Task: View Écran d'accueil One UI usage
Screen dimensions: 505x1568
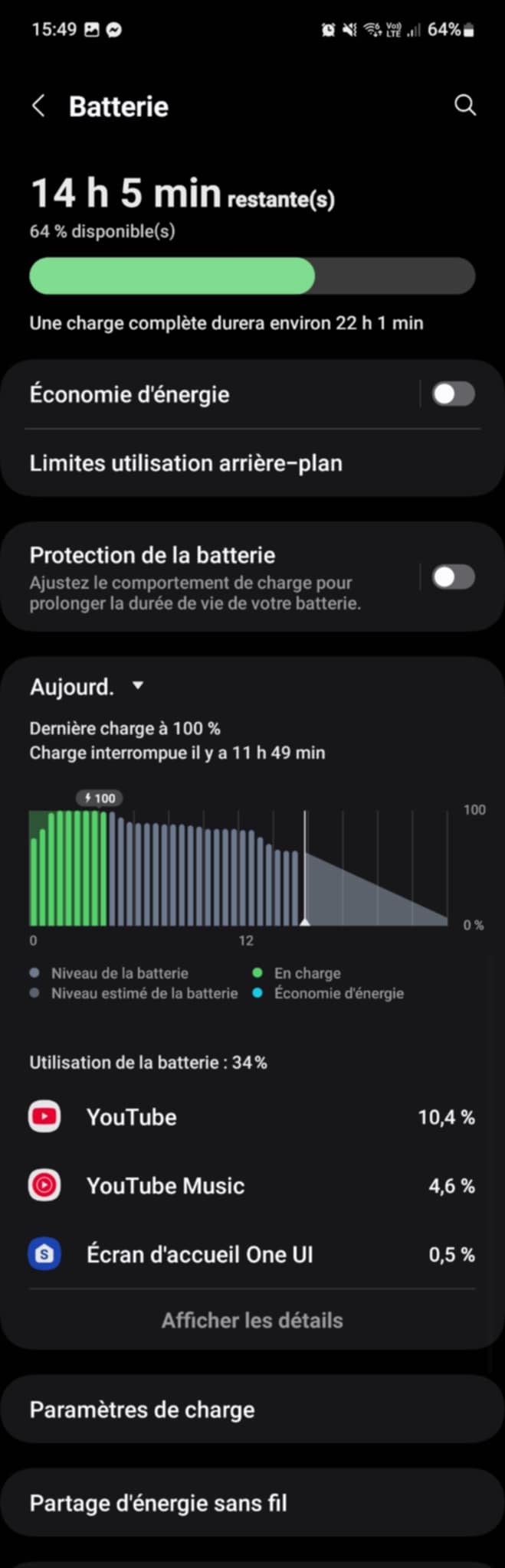Action: [252, 1255]
